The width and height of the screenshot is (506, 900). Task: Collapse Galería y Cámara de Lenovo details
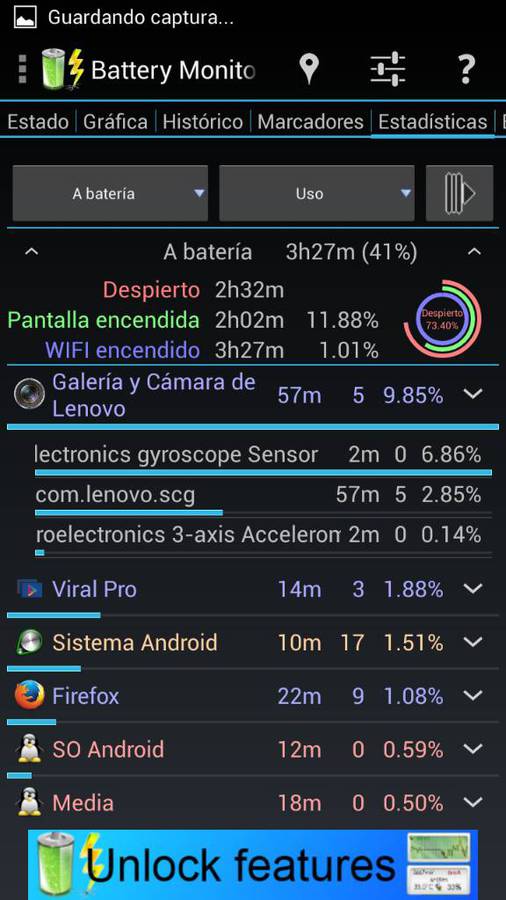click(473, 394)
